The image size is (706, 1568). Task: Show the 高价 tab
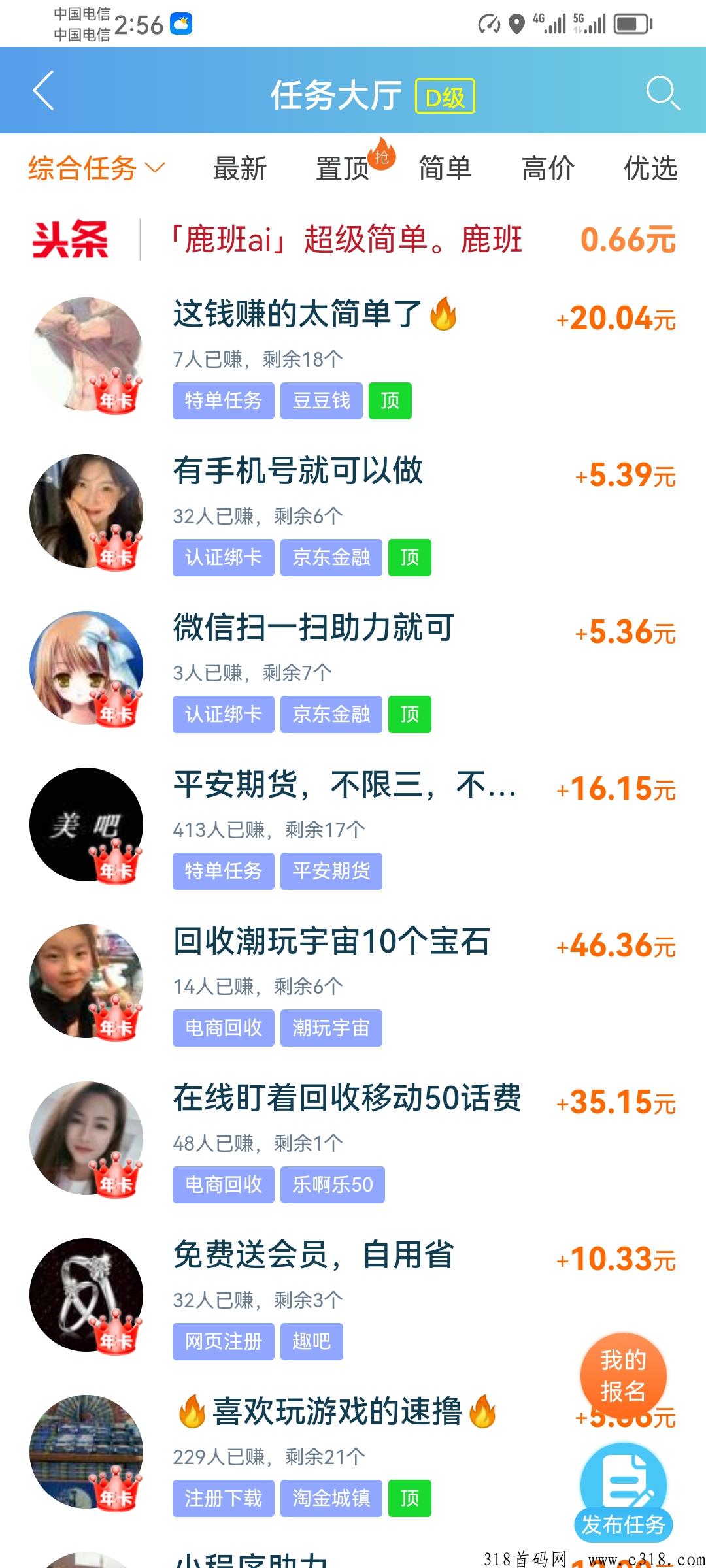point(548,169)
